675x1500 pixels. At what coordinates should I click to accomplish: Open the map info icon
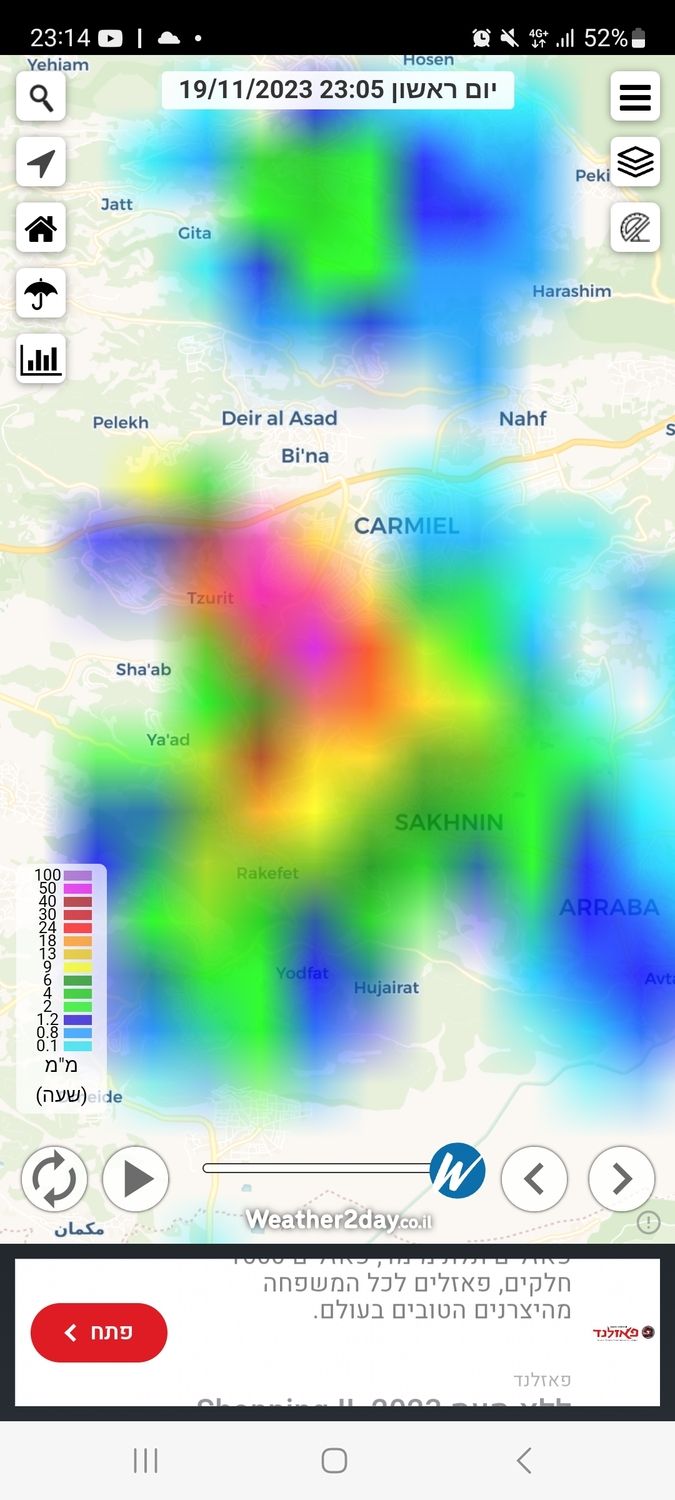tap(648, 1222)
